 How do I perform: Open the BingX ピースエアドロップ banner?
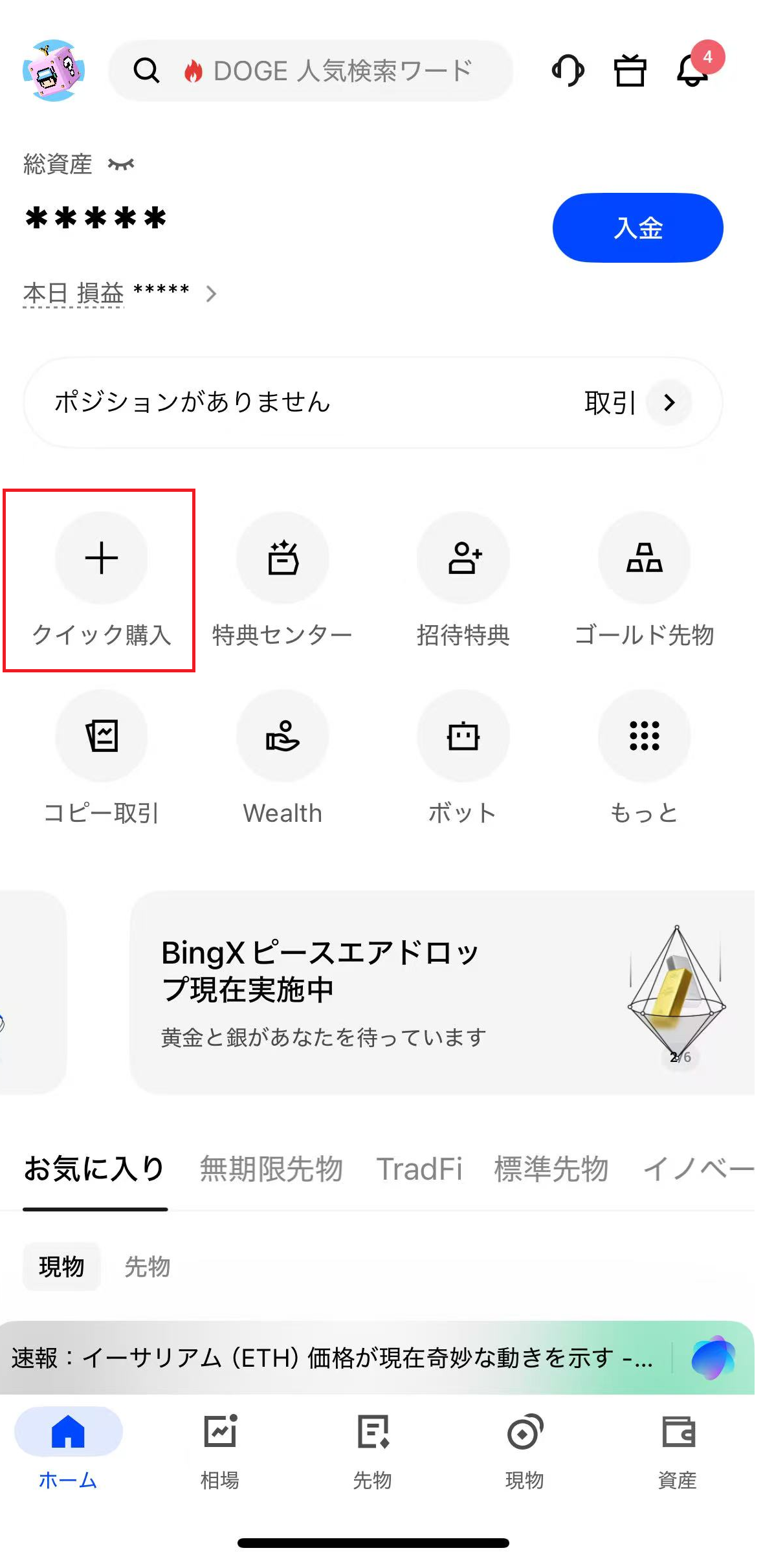(440, 992)
